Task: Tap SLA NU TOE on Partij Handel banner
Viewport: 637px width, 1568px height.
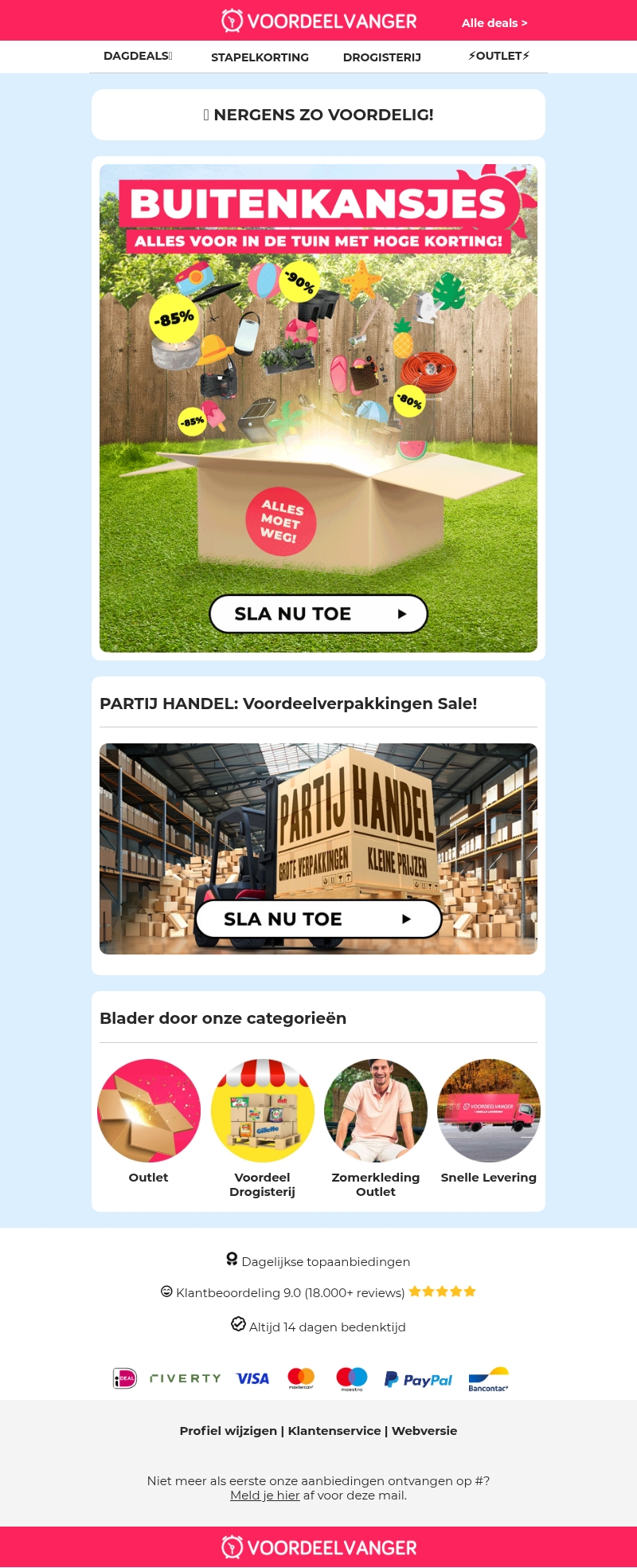Action: [x=318, y=919]
